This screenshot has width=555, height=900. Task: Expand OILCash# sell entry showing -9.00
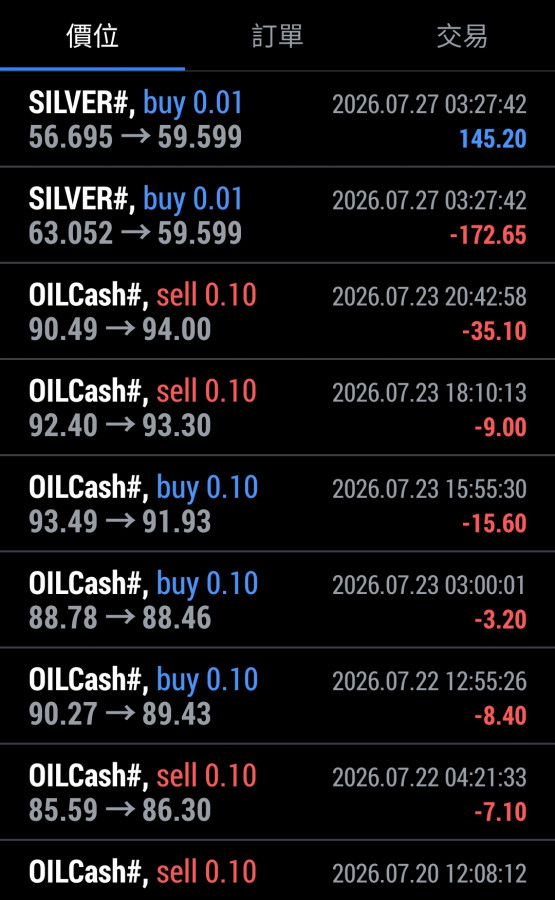click(277, 408)
